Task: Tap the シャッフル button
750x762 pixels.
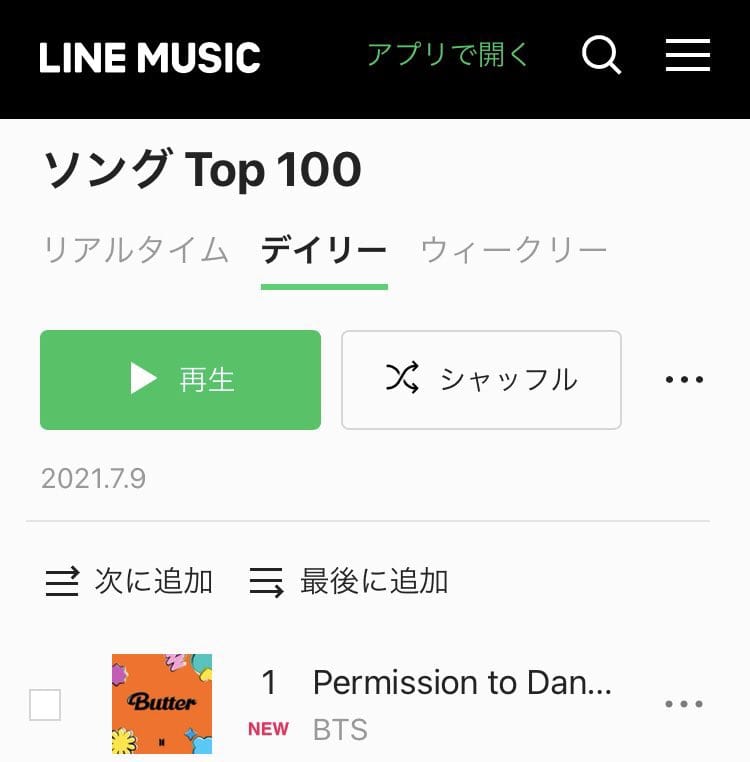Action: tap(481, 380)
